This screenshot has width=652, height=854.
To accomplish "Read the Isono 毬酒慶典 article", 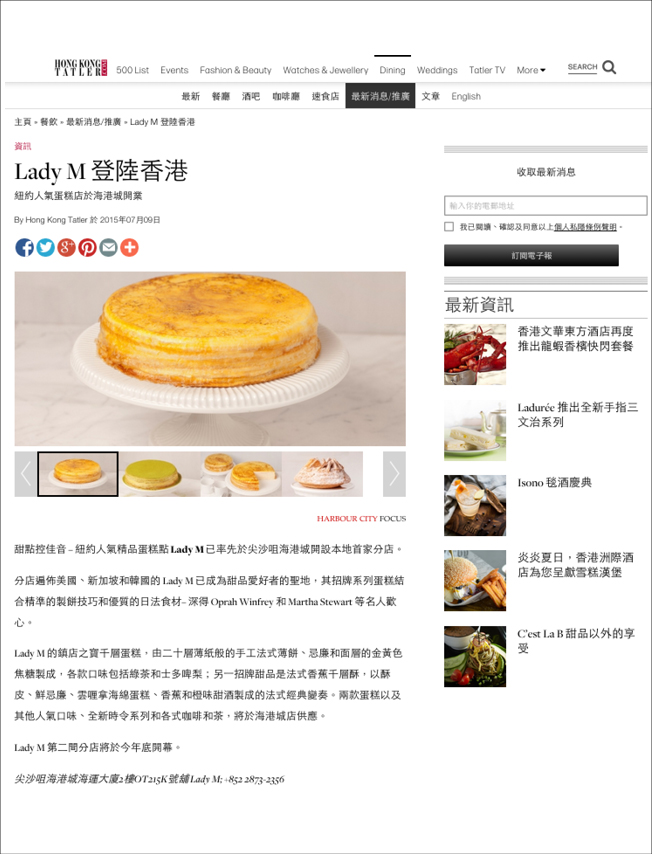I will pyautogui.click(x=554, y=483).
